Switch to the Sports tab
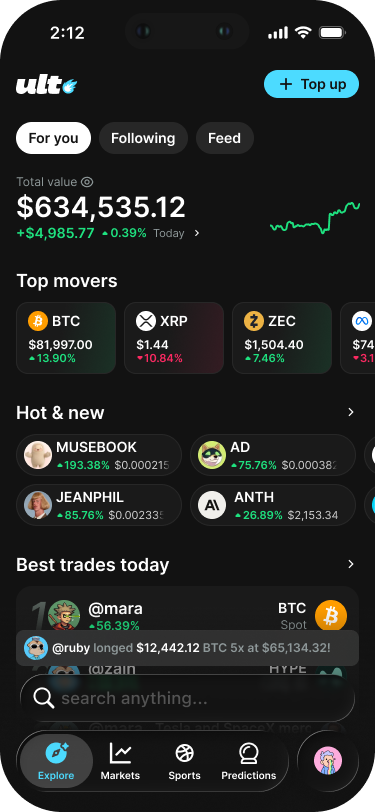The width and height of the screenshot is (375, 812). coord(184,762)
